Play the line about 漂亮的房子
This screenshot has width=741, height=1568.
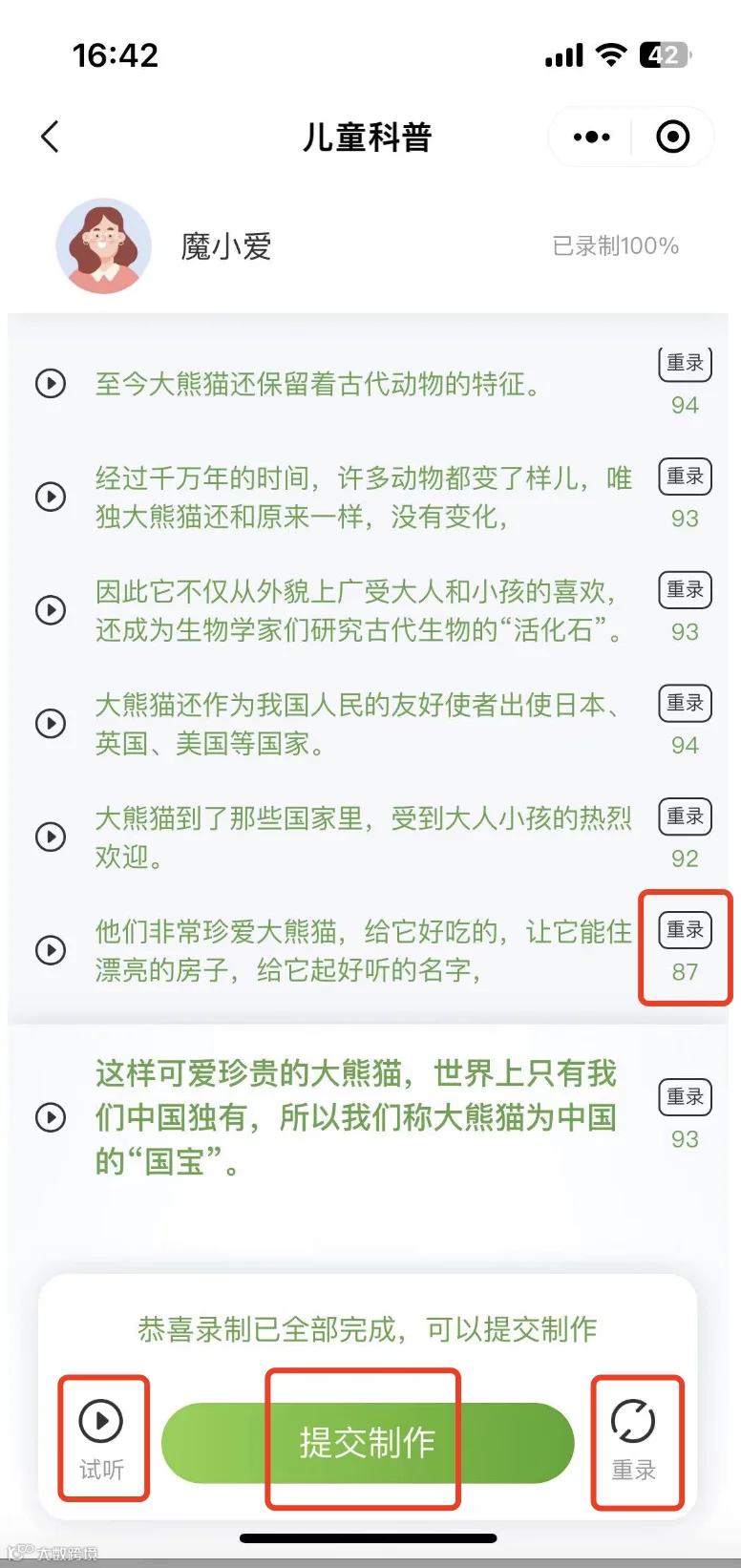[x=50, y=949]
